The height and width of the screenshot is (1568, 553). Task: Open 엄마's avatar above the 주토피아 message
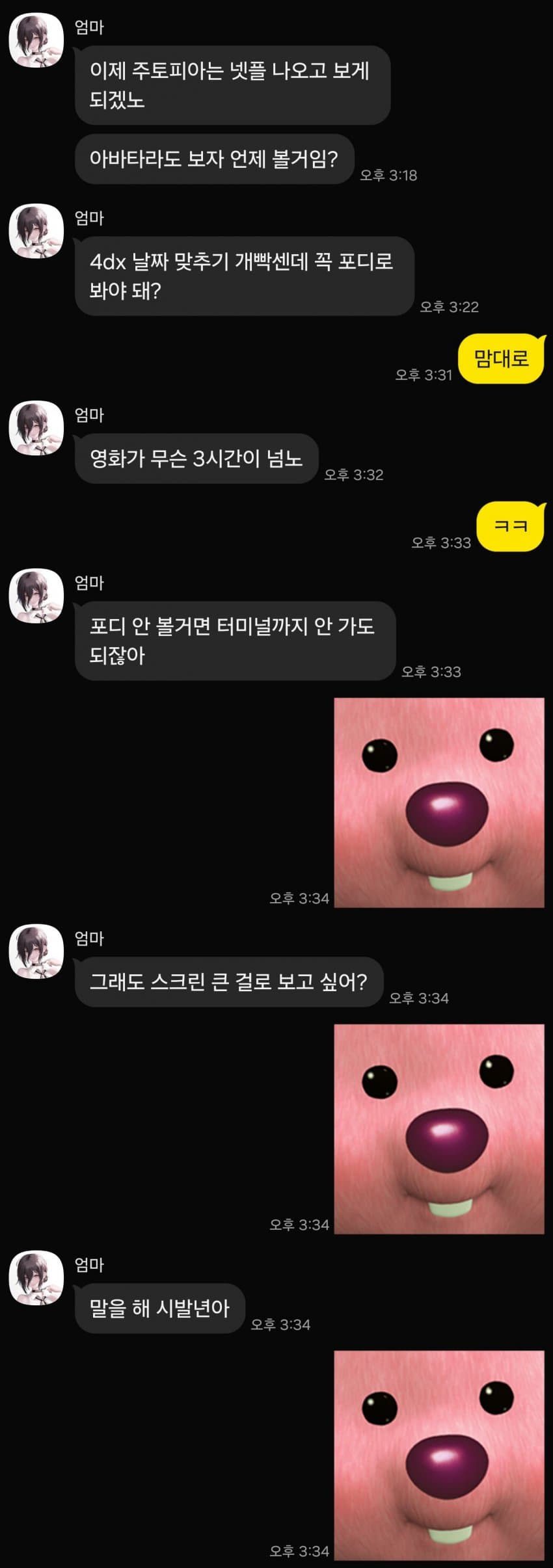pyautogui.click(x=36, y=40)
